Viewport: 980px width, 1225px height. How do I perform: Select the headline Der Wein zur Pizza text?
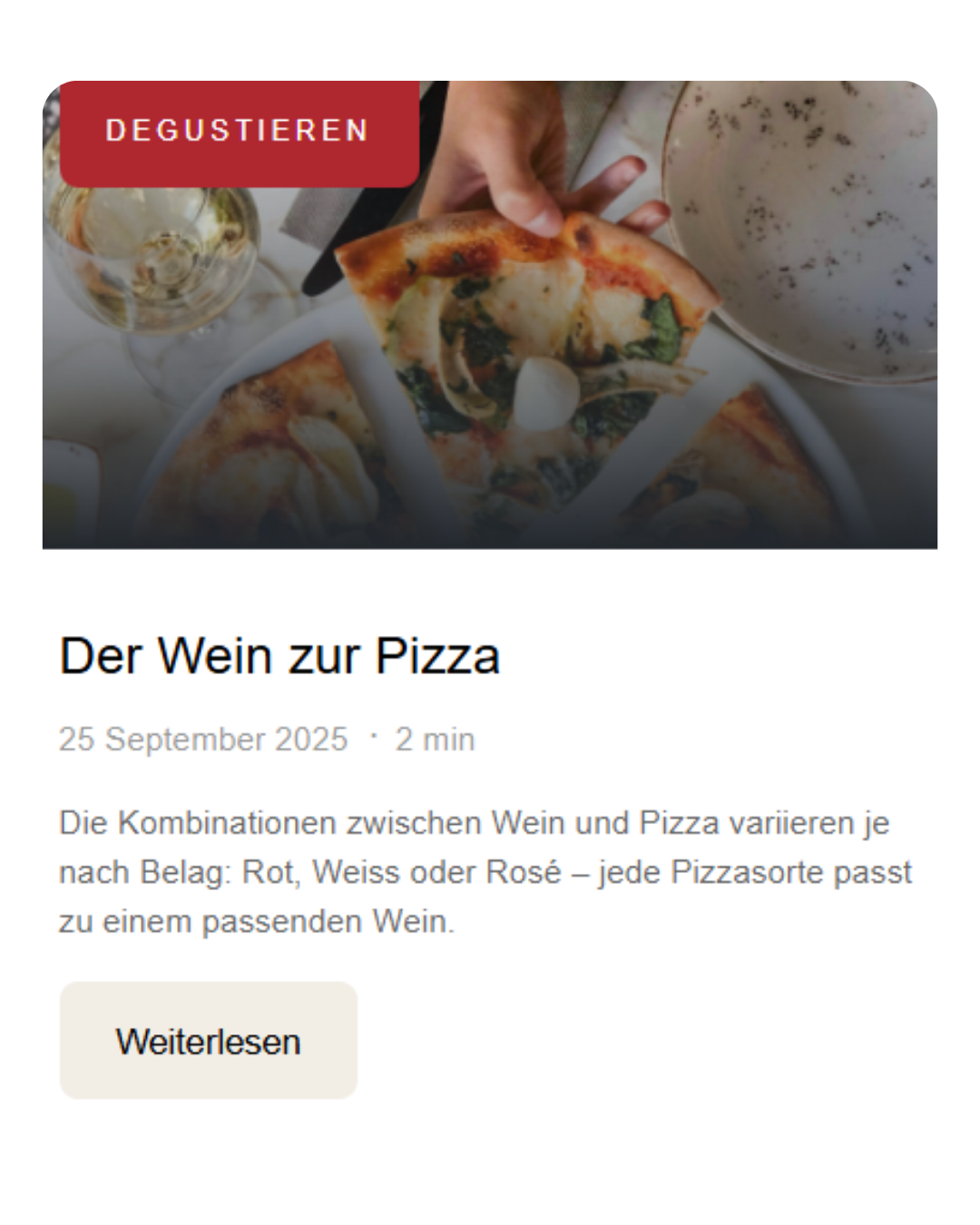[x=281, y=652]
